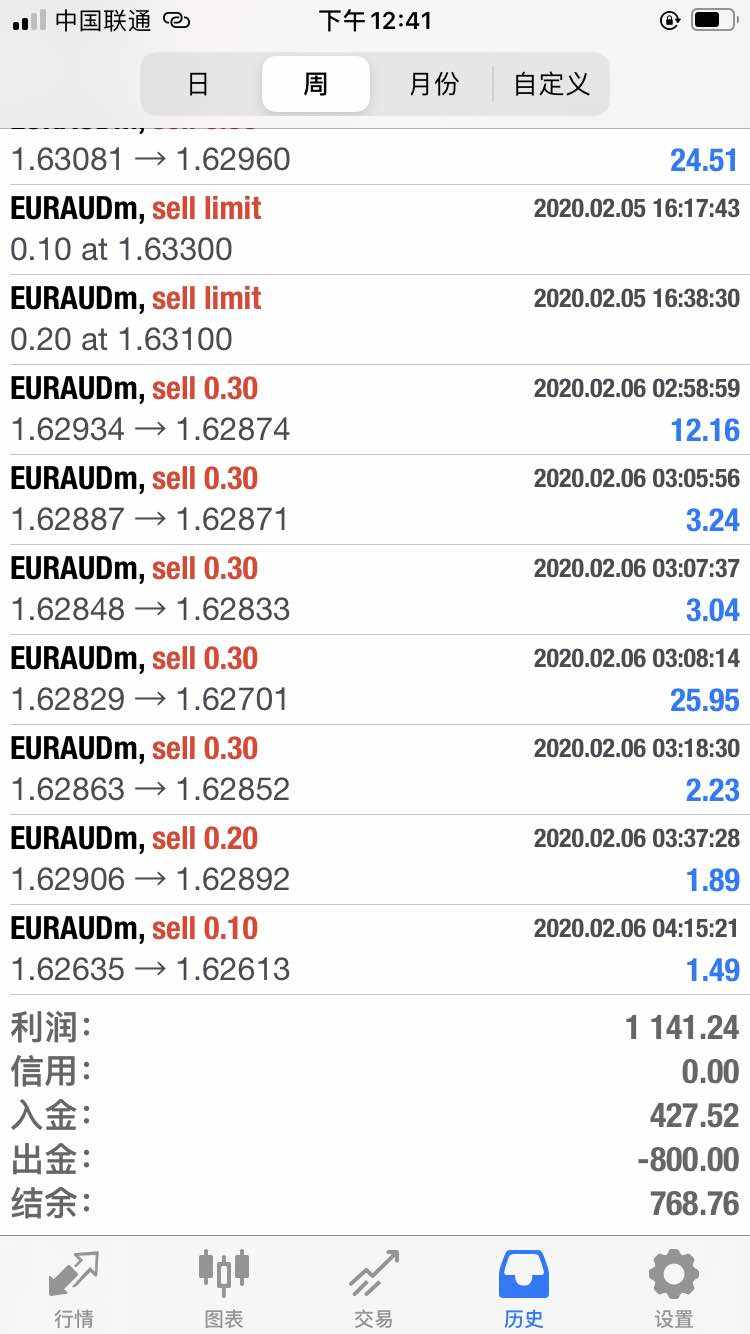
Task: Open the sell limit order at 1.63300
Action: click(375, 230)
